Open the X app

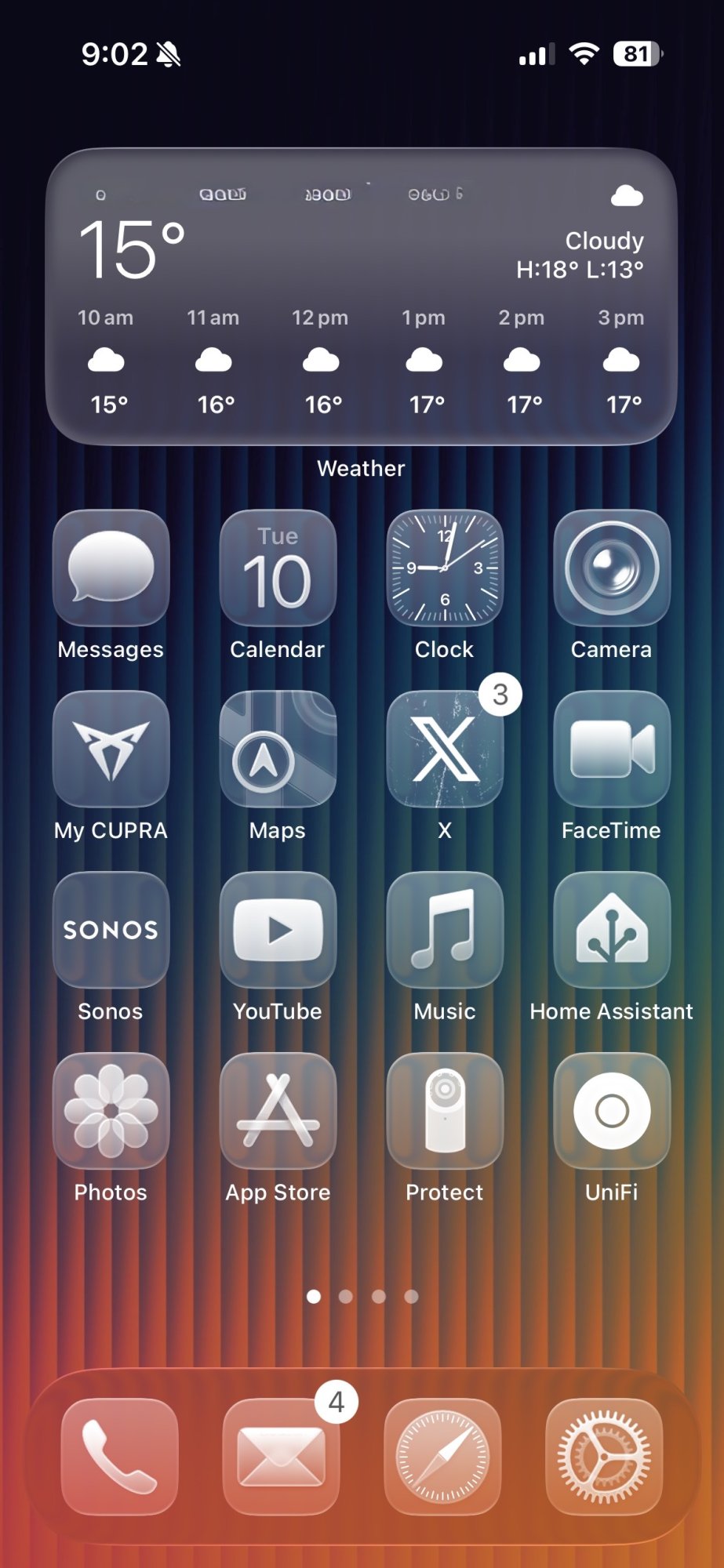click(445, 750)
